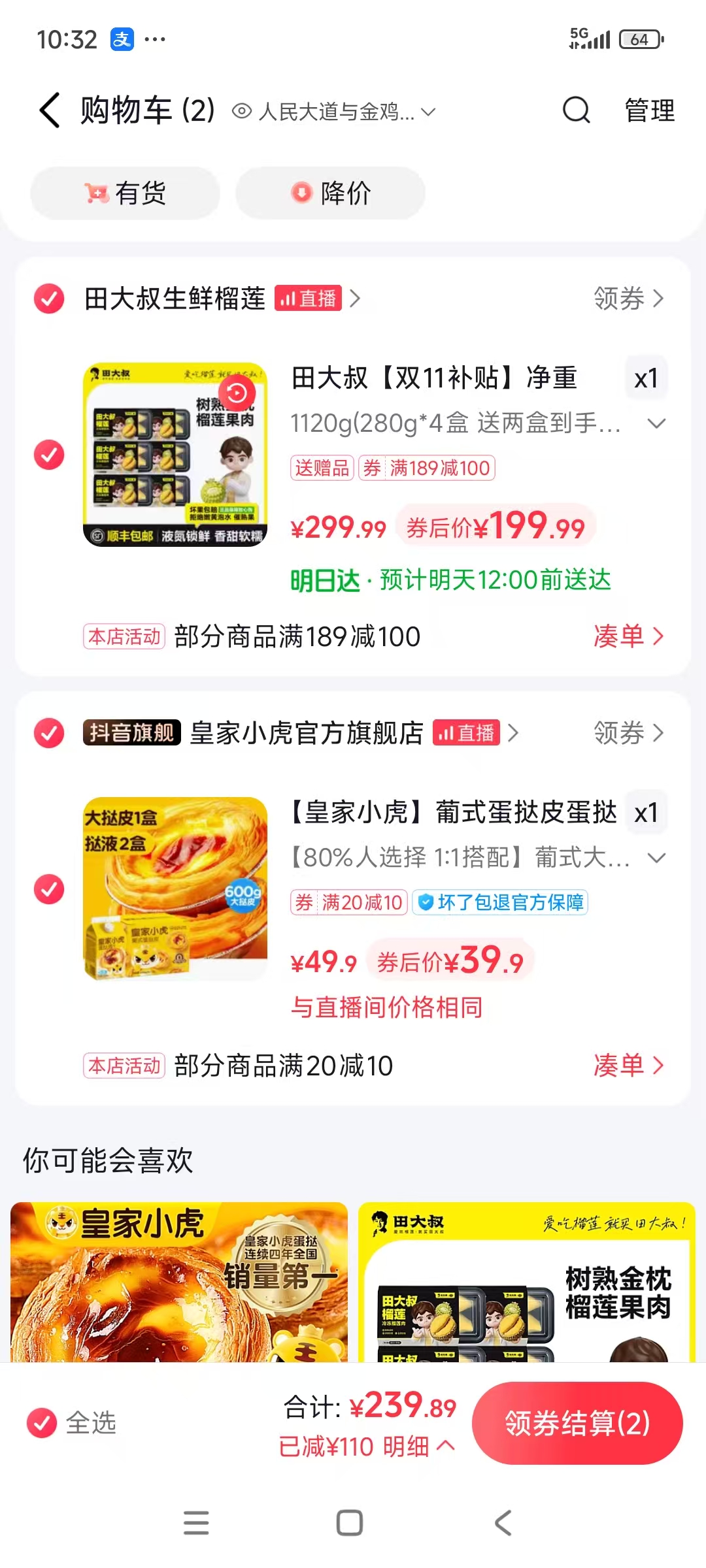The width and height of the screenshot is (706, 1568).
Task: Filter cart by 降价
Action: (x=330, y=193)
